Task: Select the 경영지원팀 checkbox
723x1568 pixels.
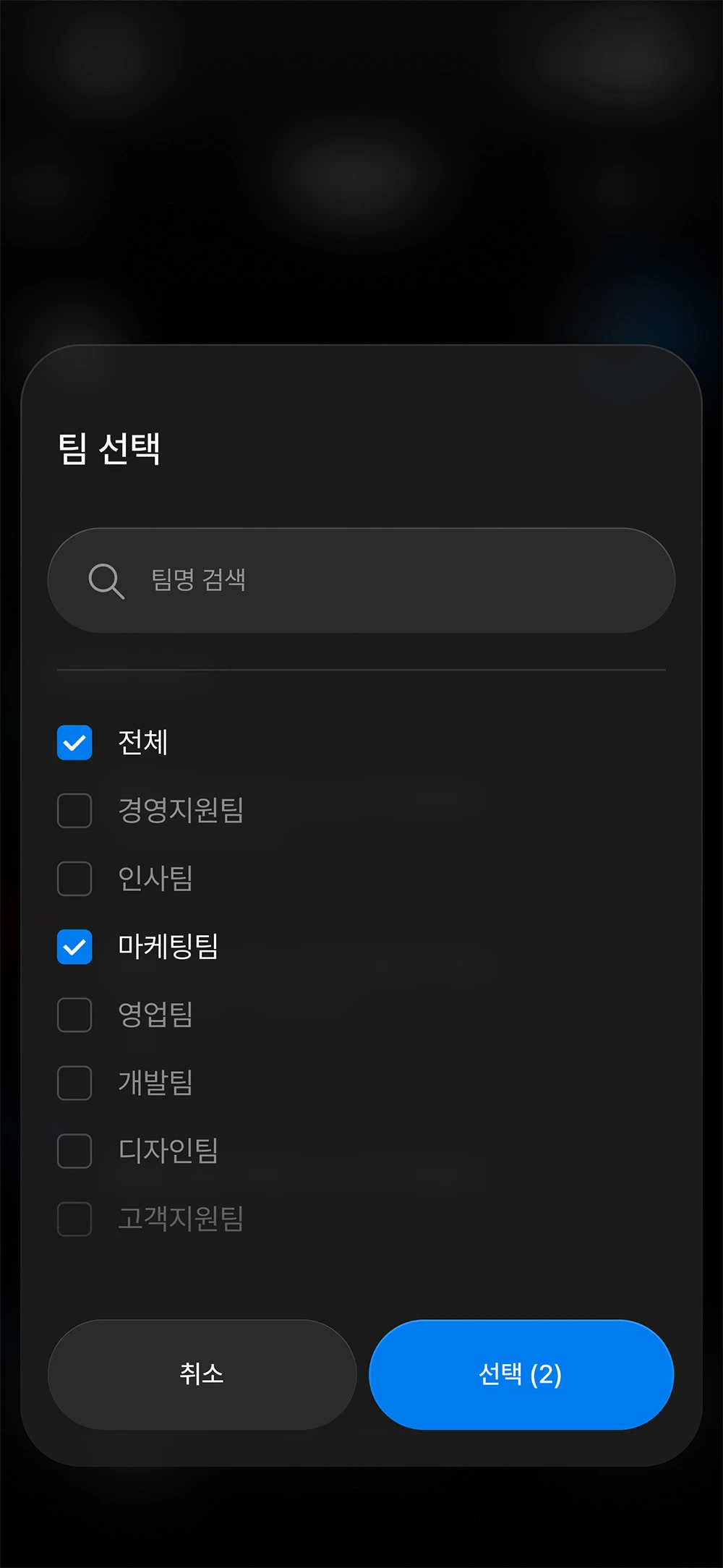Action: [74, 811]
